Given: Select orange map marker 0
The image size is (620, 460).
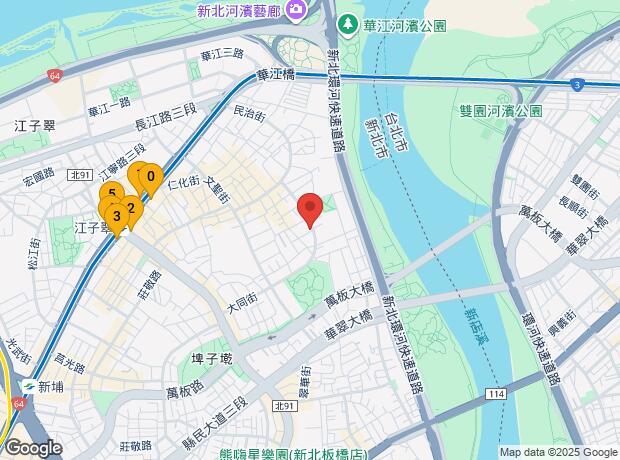Looking at the screenshot, I should pos(151,179).
